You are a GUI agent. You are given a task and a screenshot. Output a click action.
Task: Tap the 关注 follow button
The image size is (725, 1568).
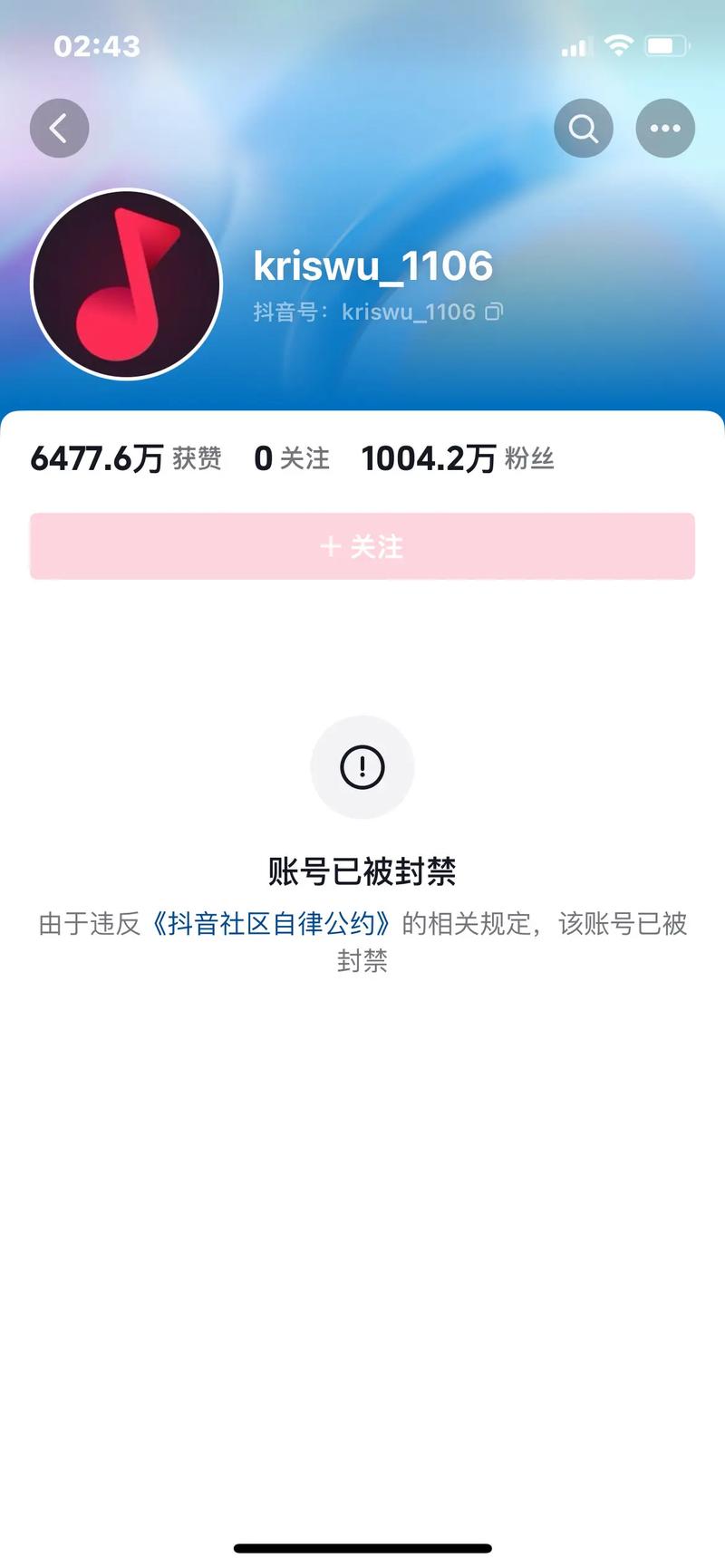[362, 545]
